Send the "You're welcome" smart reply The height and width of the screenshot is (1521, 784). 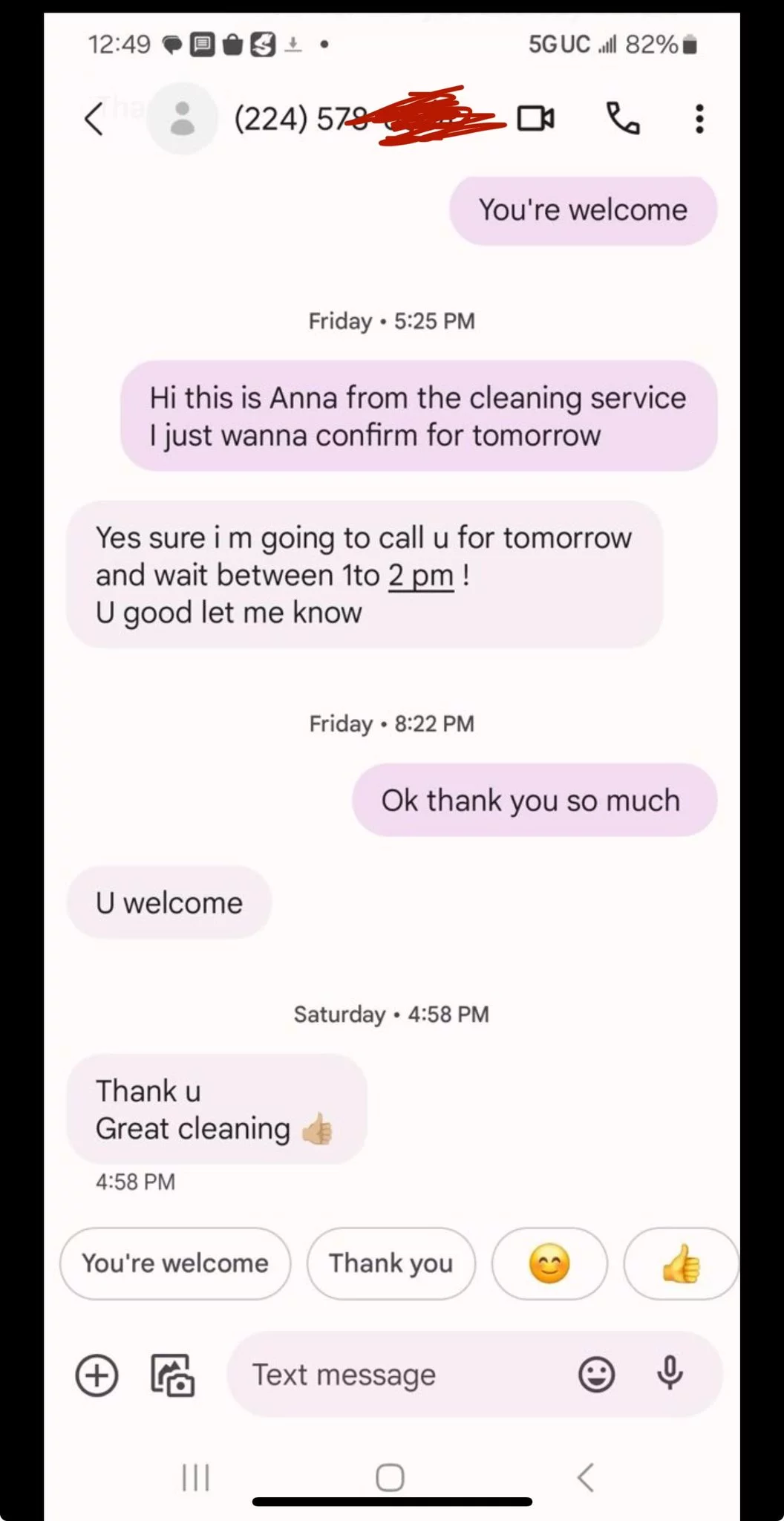(175, 1263)
